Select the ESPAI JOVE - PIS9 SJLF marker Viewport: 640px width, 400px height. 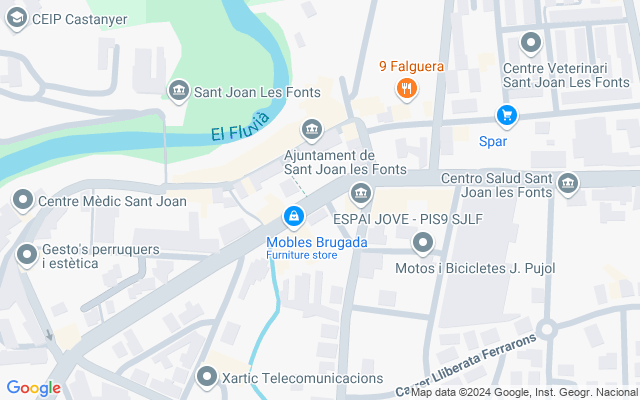pos(361,194)
